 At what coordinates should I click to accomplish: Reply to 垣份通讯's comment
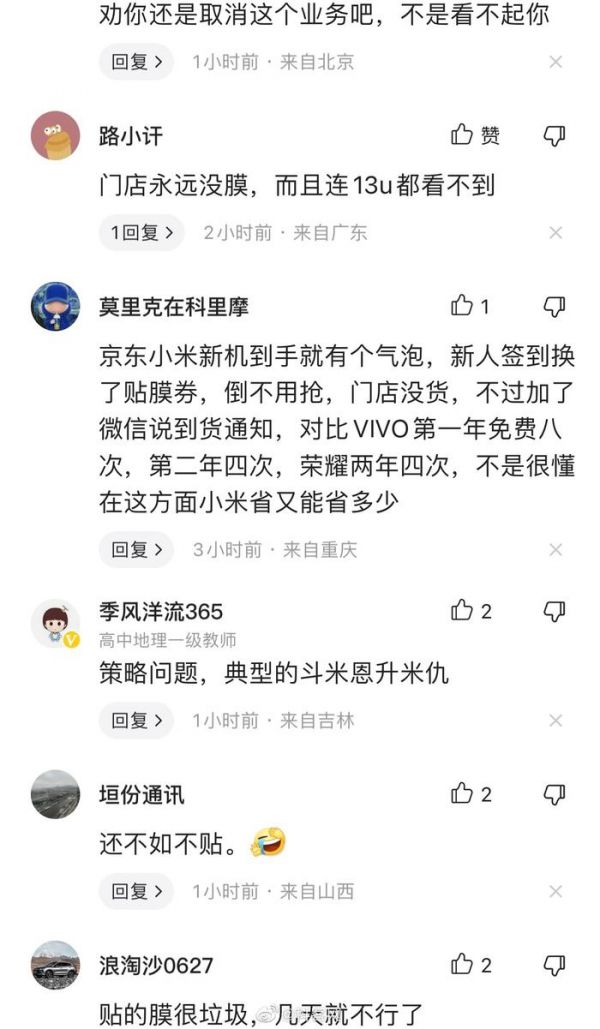pyautogui.click(x=136, y=891)
